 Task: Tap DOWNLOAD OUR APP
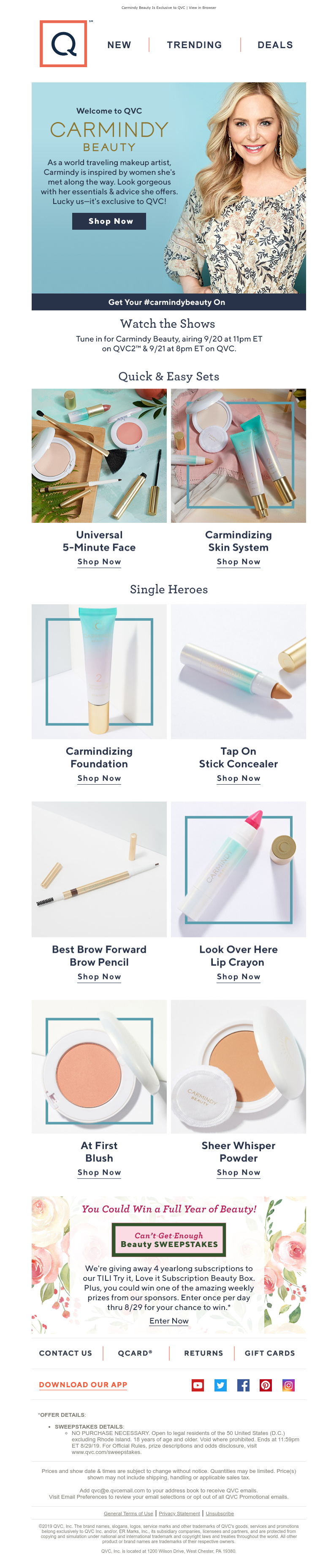[83, 1385]
